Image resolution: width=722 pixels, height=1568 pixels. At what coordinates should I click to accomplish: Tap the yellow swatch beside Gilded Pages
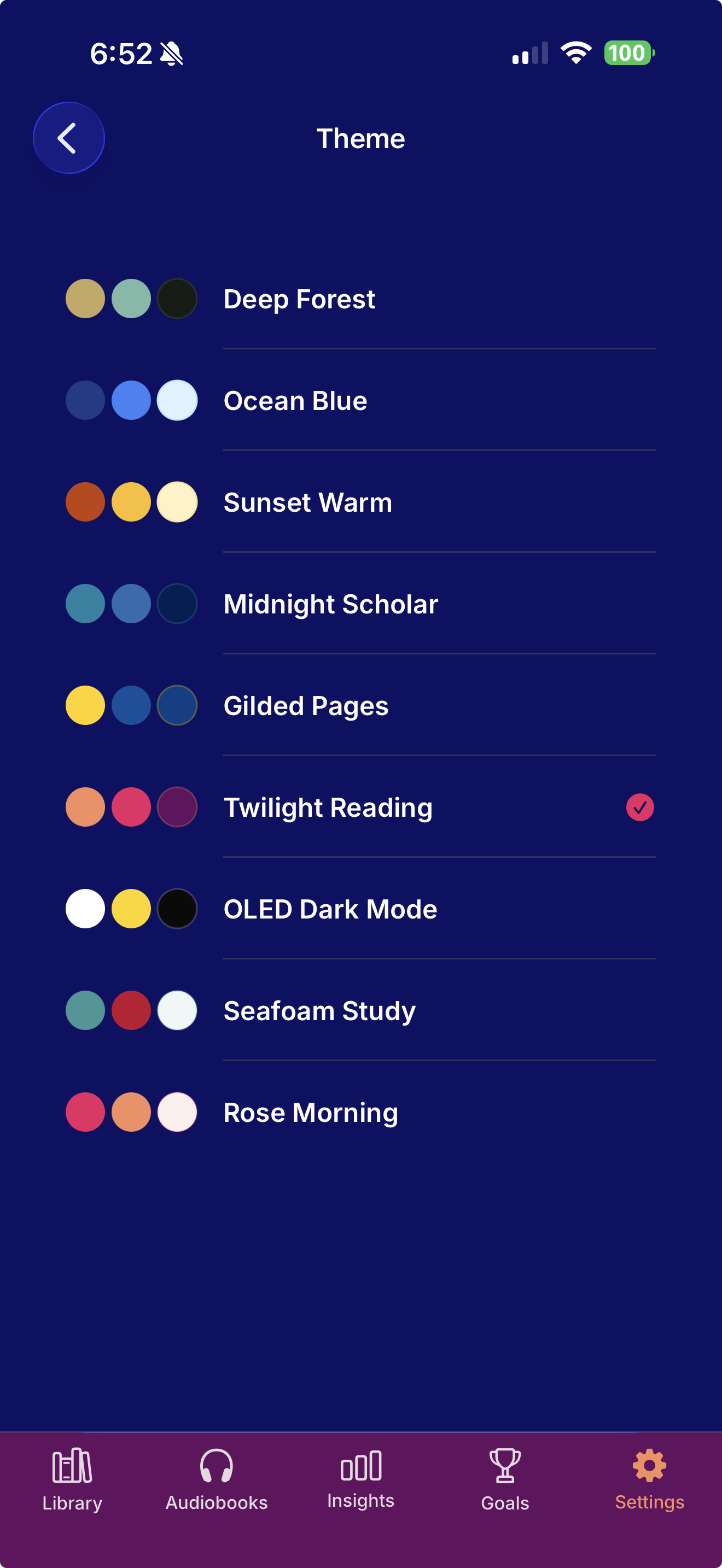pyautogui.click(x=85, y=705)
